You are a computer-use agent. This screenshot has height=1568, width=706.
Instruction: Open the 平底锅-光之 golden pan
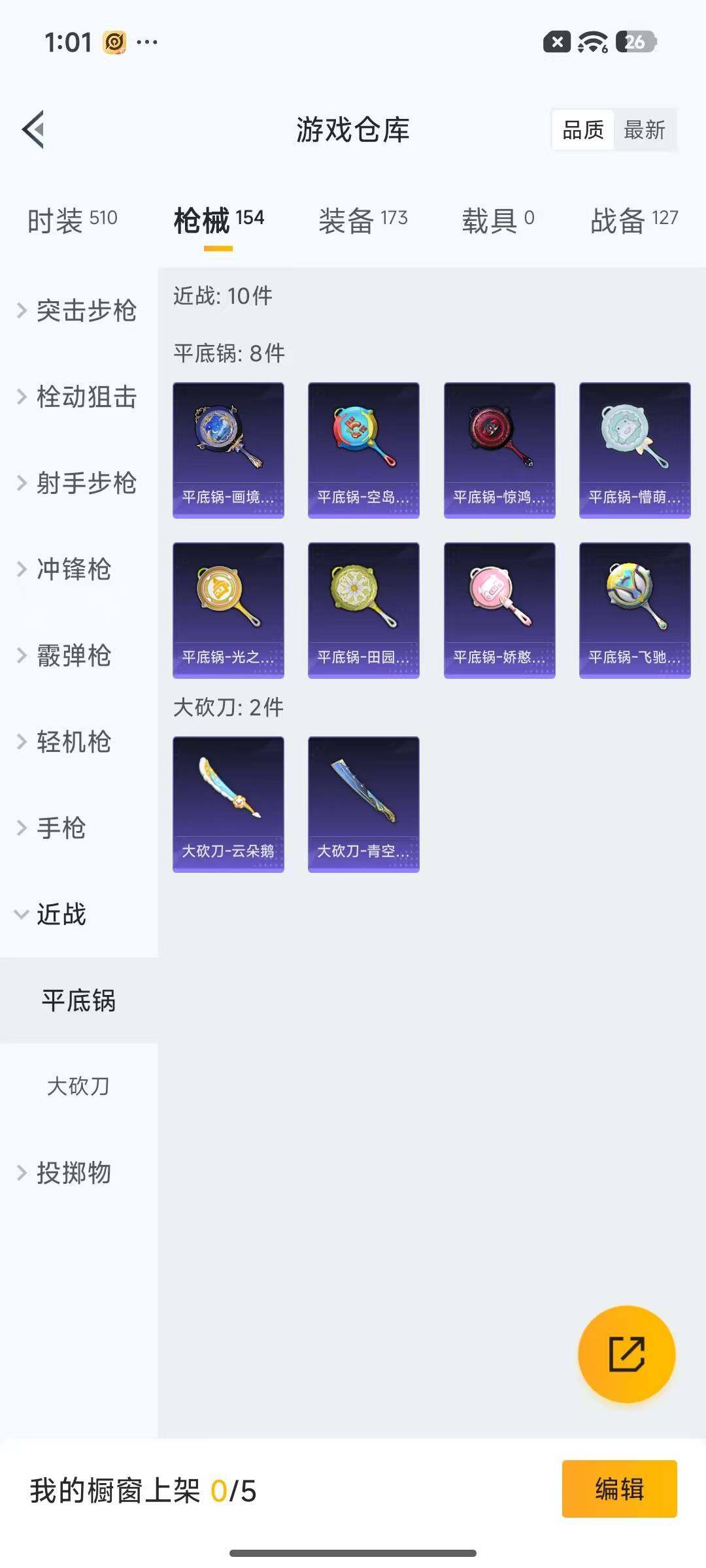pos(228,611)
